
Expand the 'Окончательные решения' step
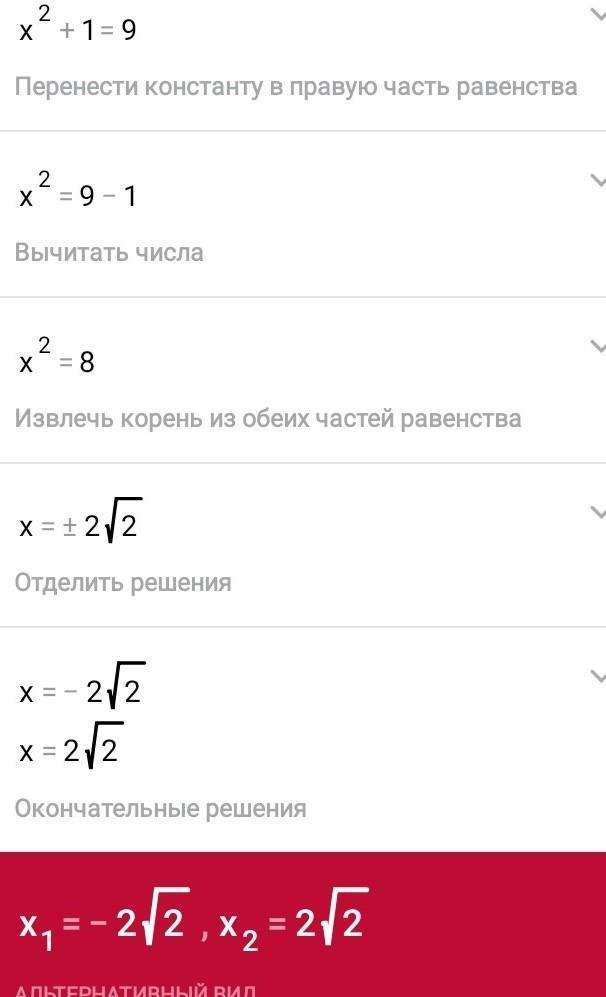pos(597,677)
